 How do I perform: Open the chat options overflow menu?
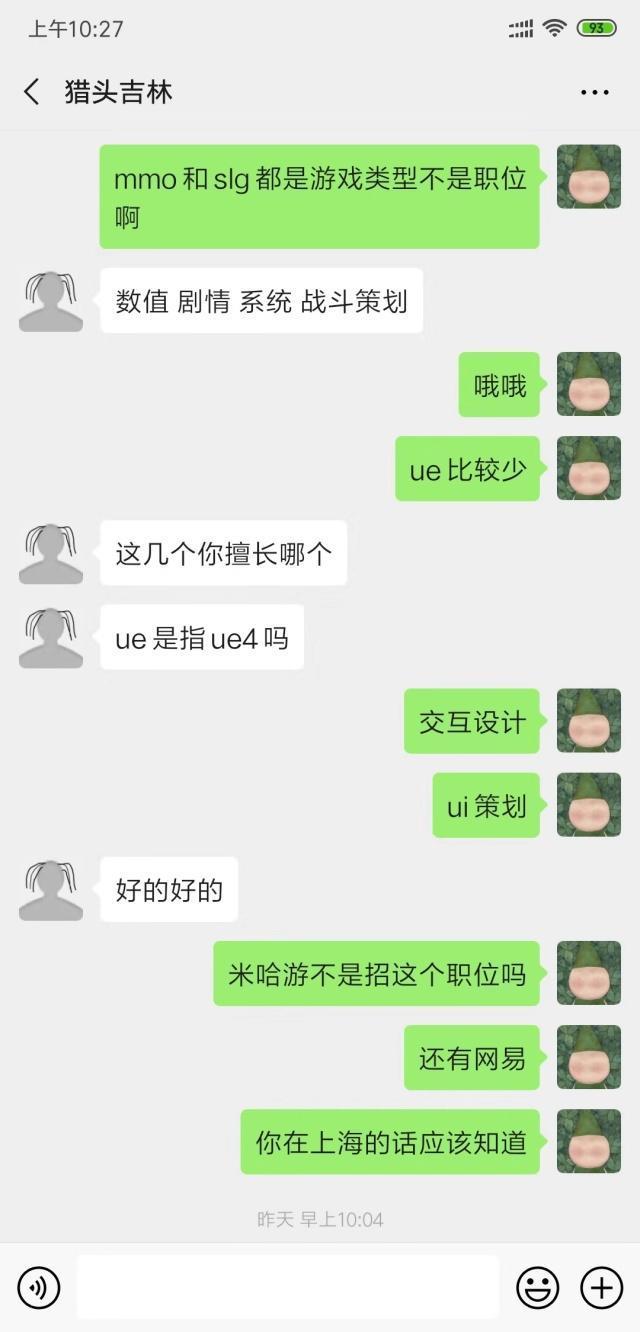594,93
